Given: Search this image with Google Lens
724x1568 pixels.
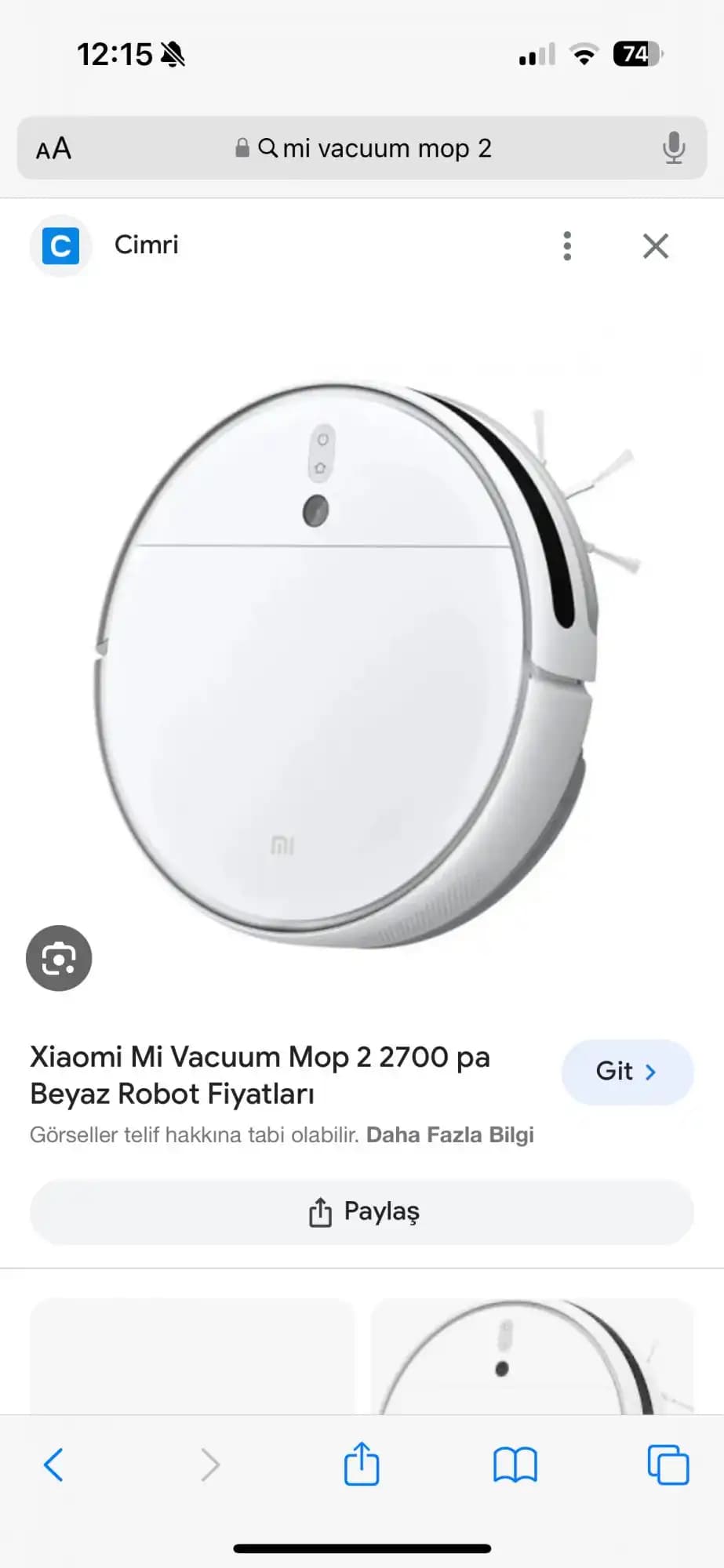Looking at the screenshot, I should (x=59, y=958).
